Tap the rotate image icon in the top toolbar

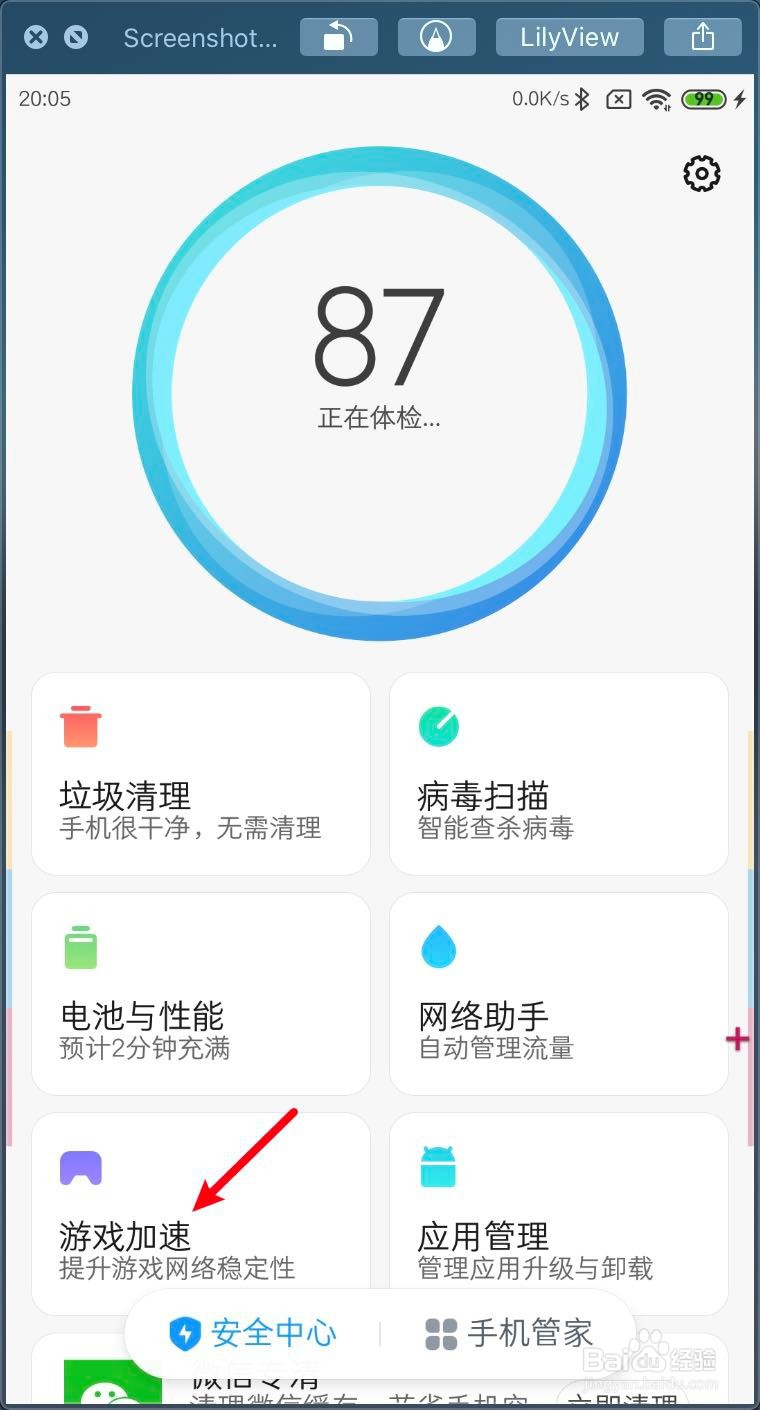(x=338, y=36)
